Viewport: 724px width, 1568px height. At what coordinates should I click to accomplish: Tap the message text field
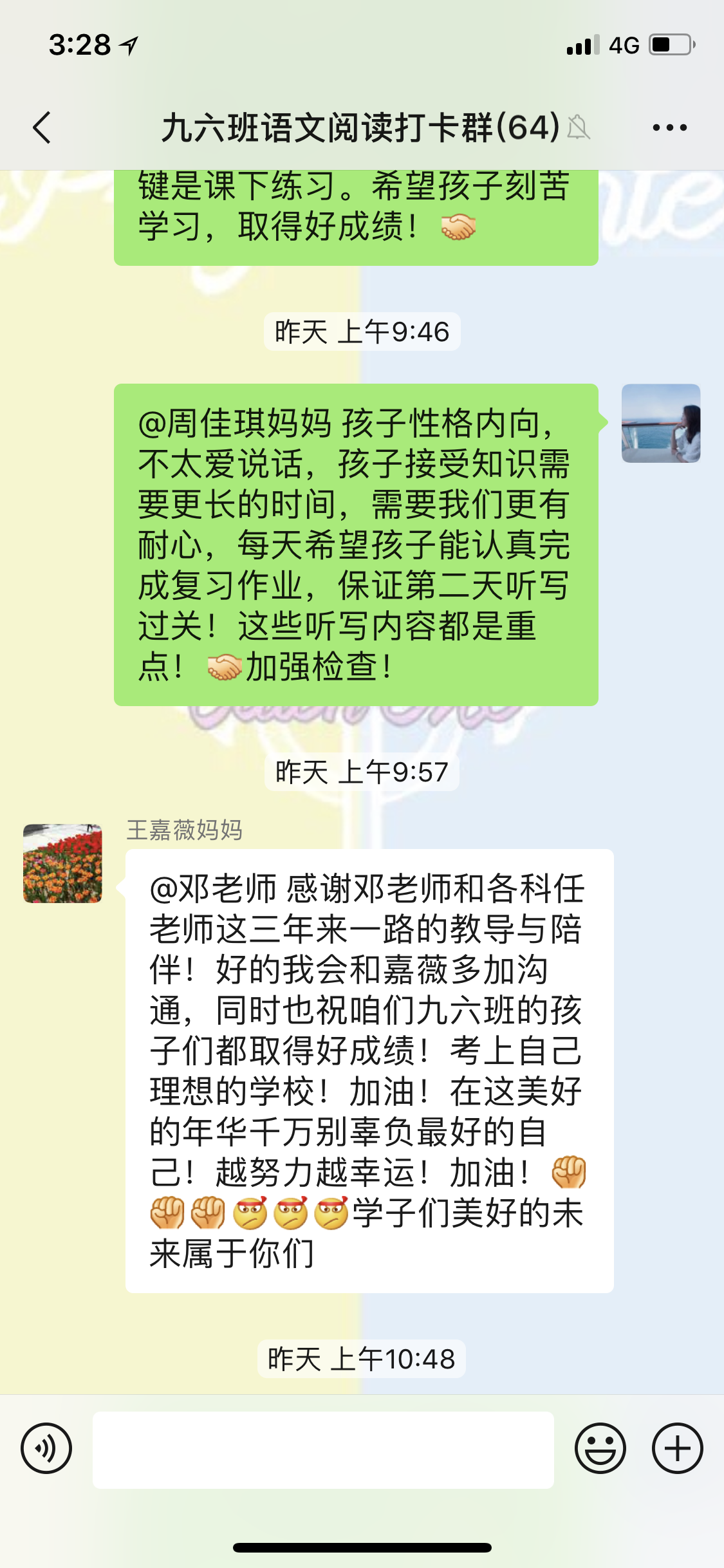coord(323,1450)
